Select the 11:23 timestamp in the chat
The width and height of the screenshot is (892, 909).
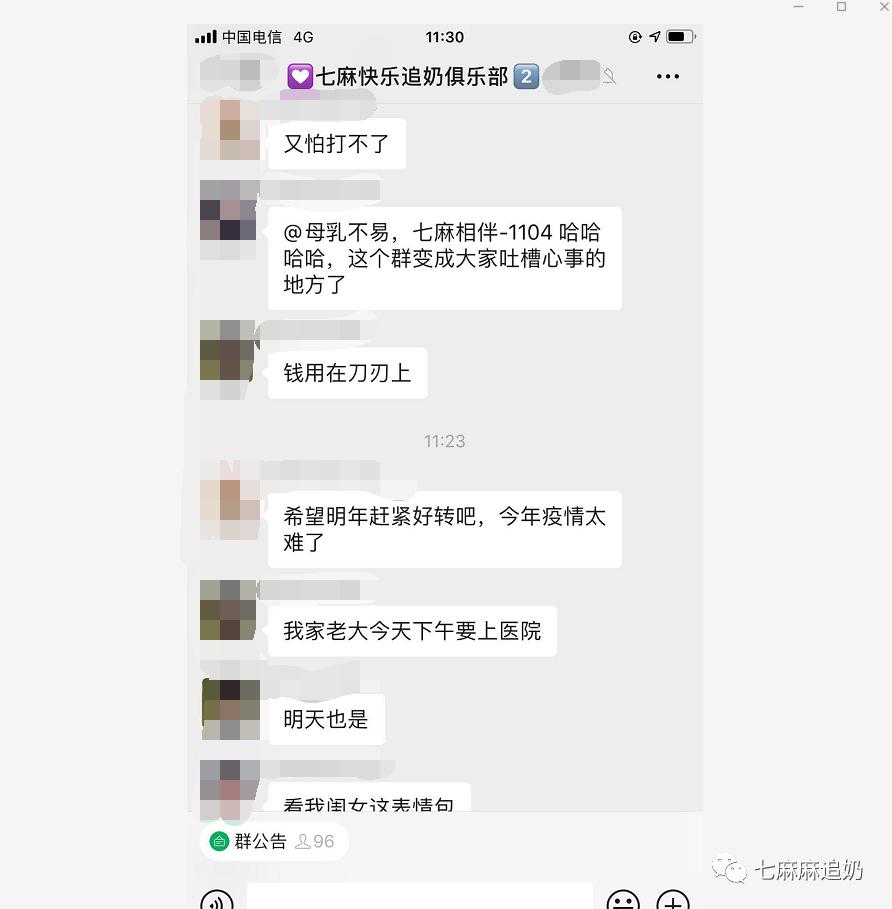tap(444, 441)
